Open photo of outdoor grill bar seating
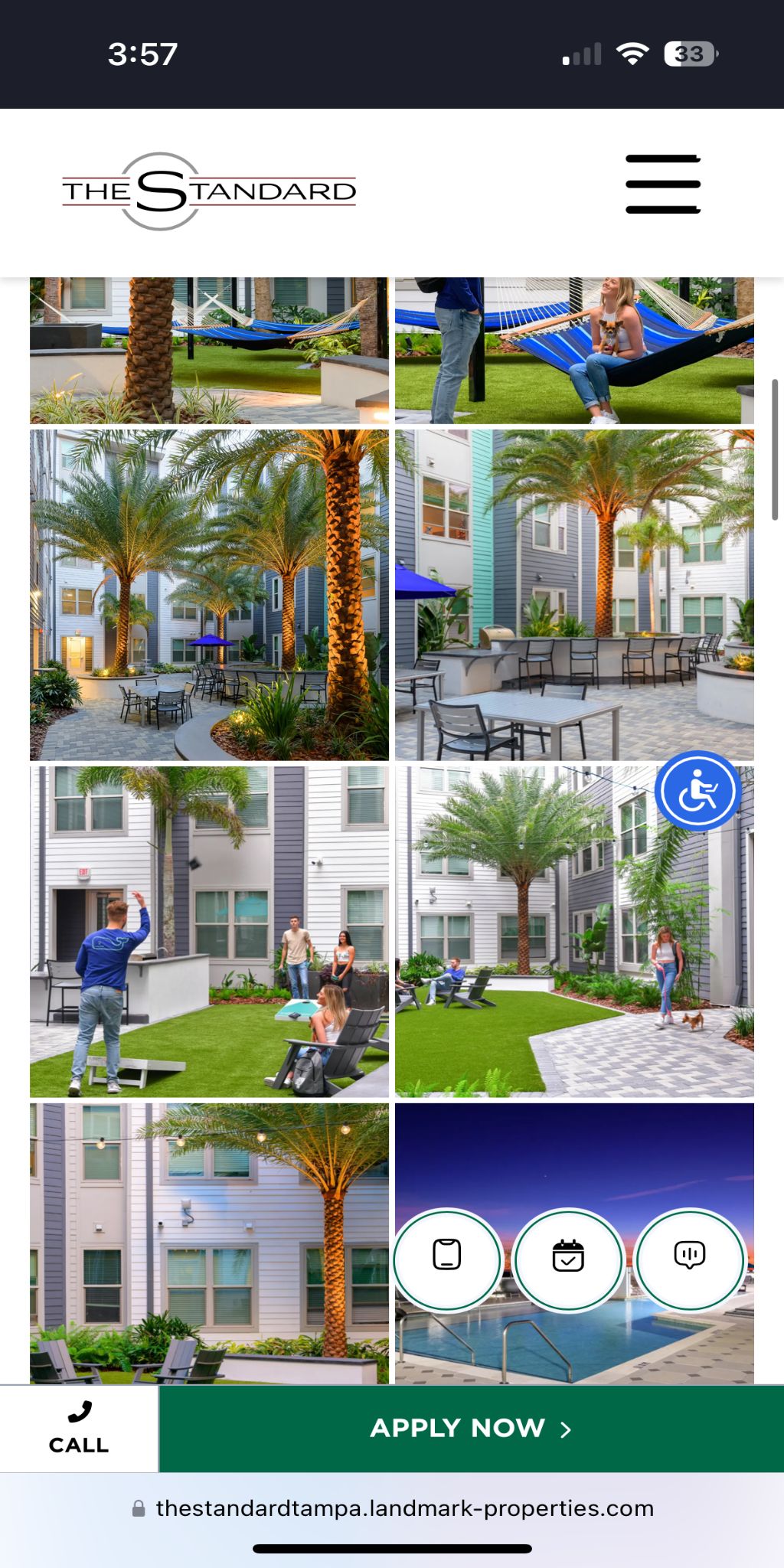Viewport: 784px width, 1568px height. pyautogui.click(x=574, y=594)
